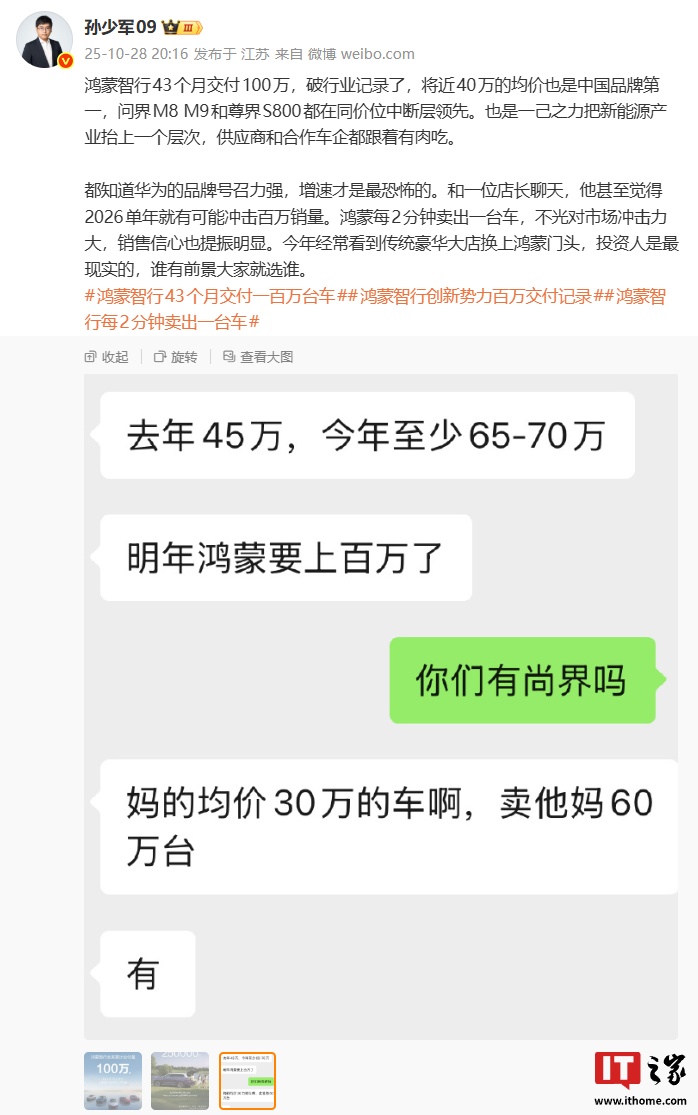The height and width of the screenshot is (1115, 698).
Task: Select the first thumbnail showing 100万
Action: [x=113, y=1081]
